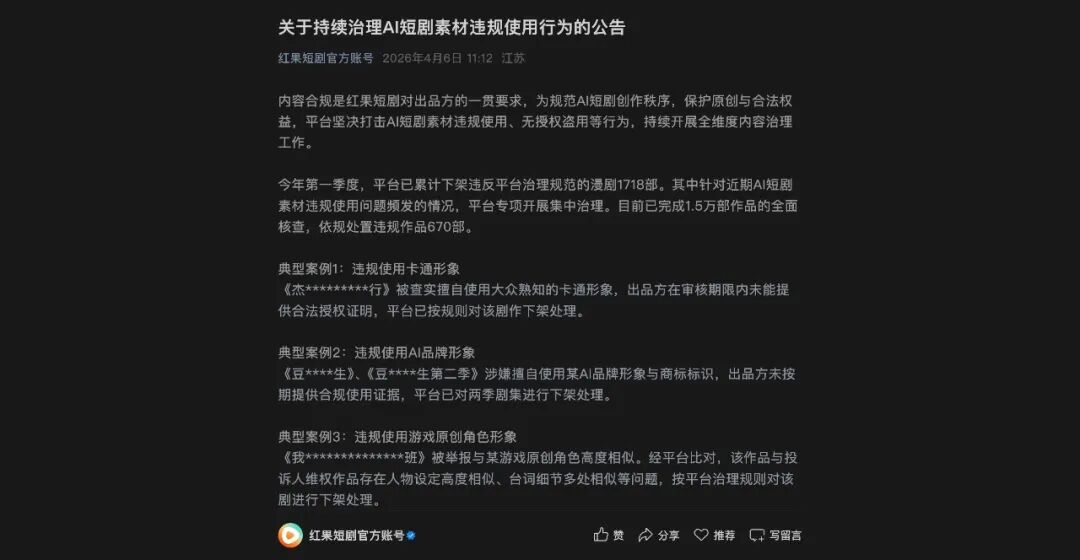Share this article via 分享
The width and height of the screenshot is (1080, 560).
(x=659, y=535)
